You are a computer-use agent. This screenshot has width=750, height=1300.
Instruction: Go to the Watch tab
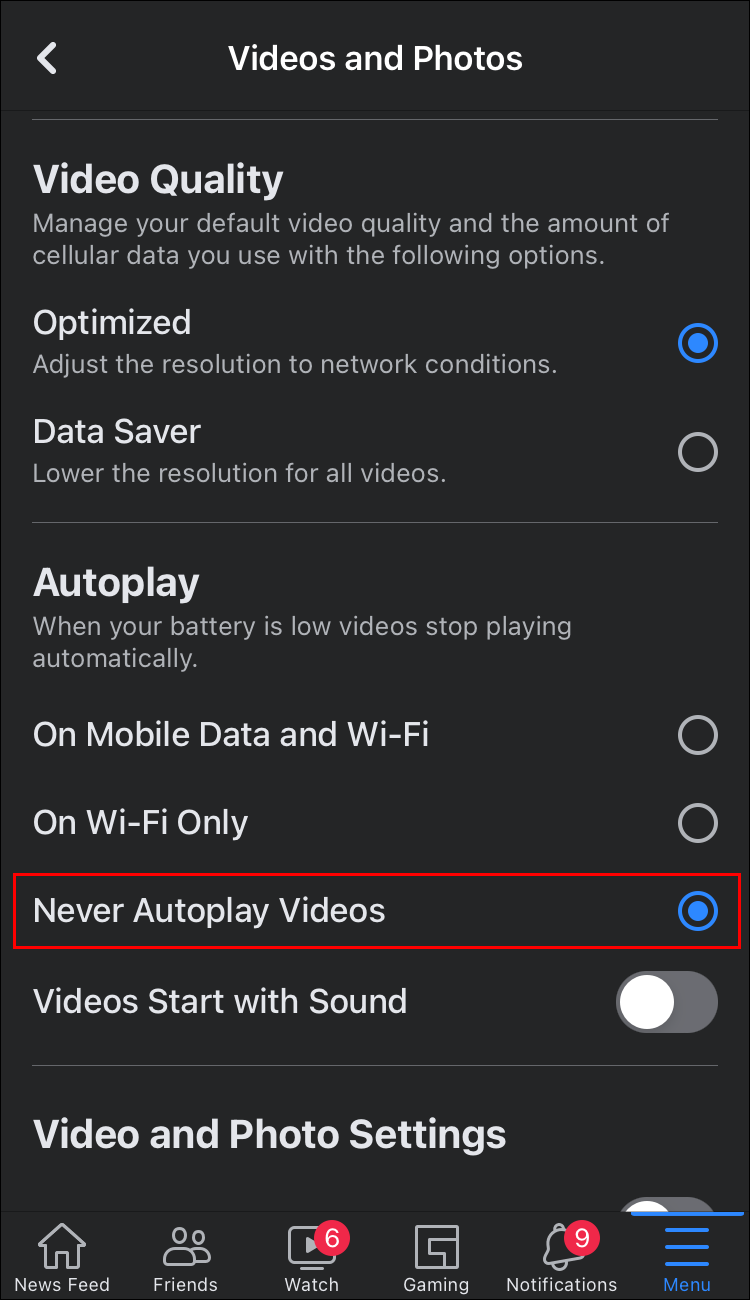[311, 1257]
